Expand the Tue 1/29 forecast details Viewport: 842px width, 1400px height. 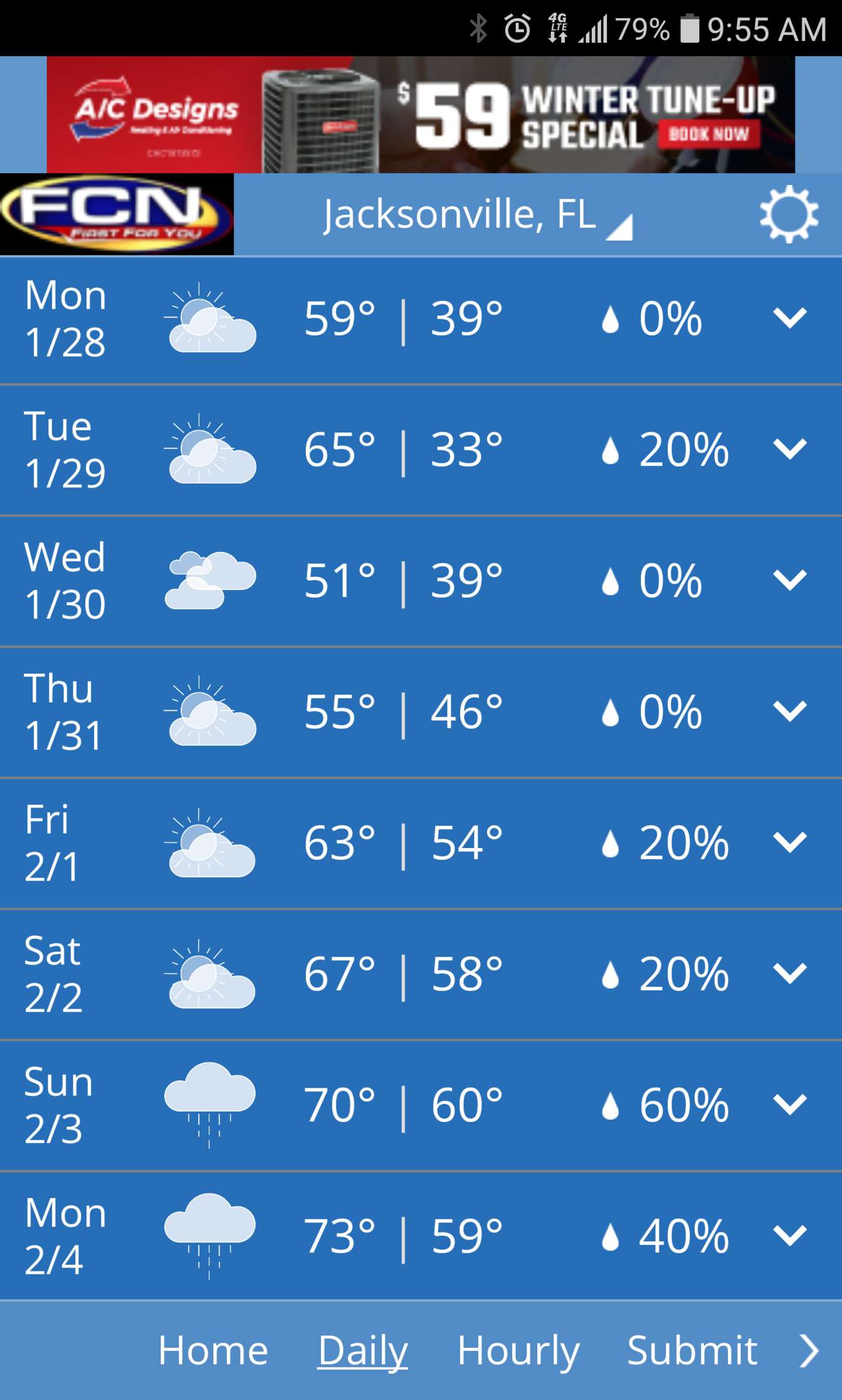(789, 449)
